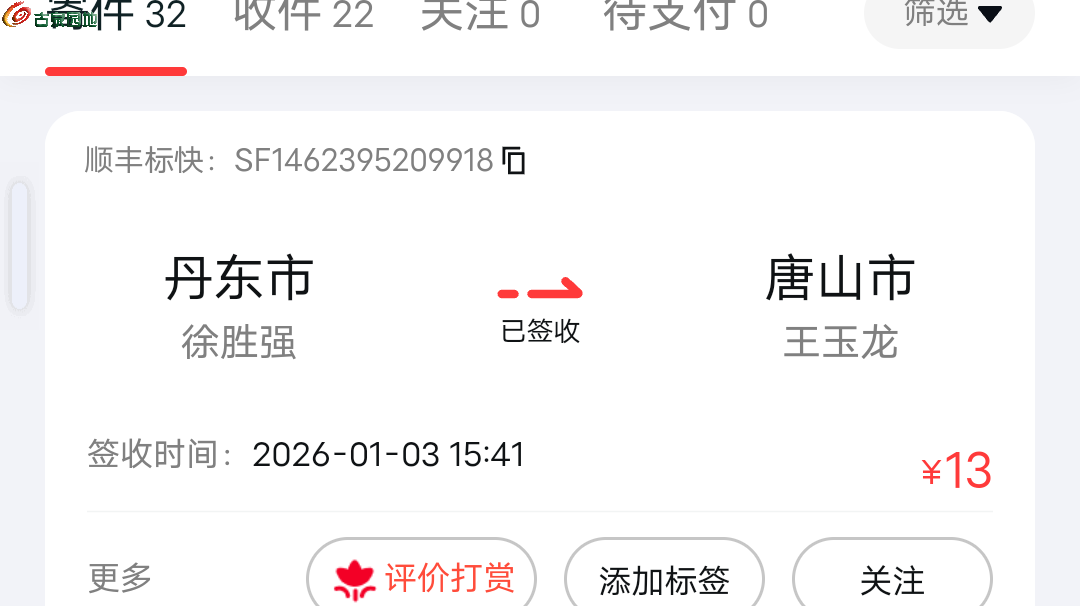Copy tracking number SF1462395209918
The height and width of the screenshot is (606, 1080).
coord(514,160)
